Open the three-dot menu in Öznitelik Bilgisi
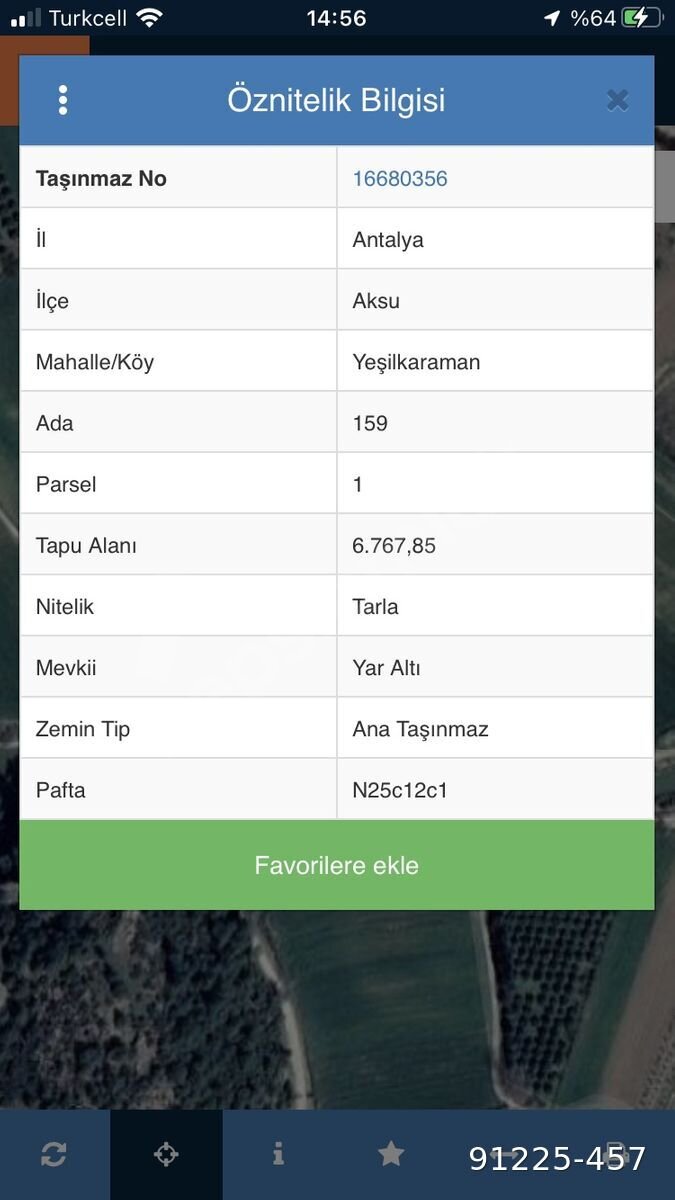This screenshot has width=675, height=1200. coord(63,100)
